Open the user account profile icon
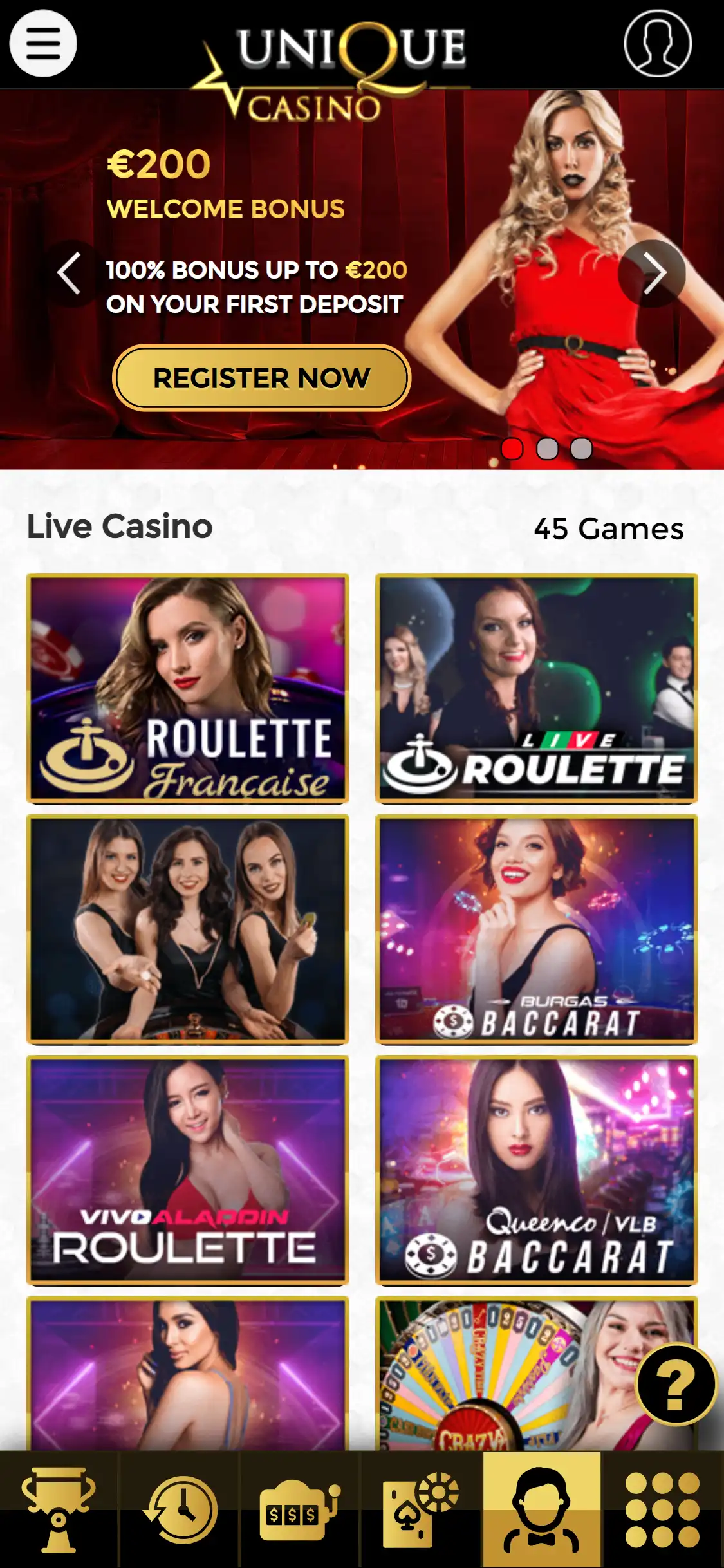The height and width of the screenshot is (1568, 724). [657, 43]
